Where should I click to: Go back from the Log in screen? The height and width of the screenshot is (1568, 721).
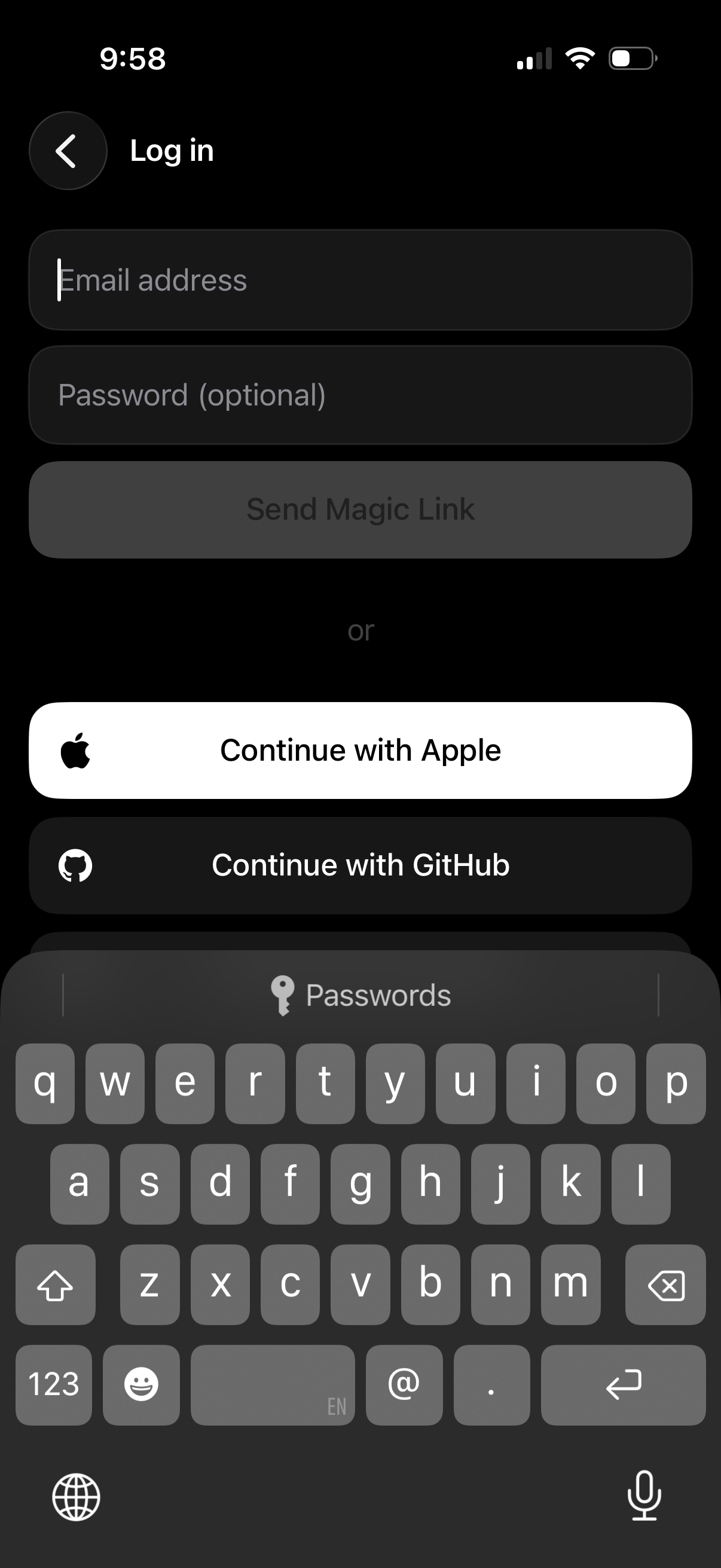click(x=68, y=150)
